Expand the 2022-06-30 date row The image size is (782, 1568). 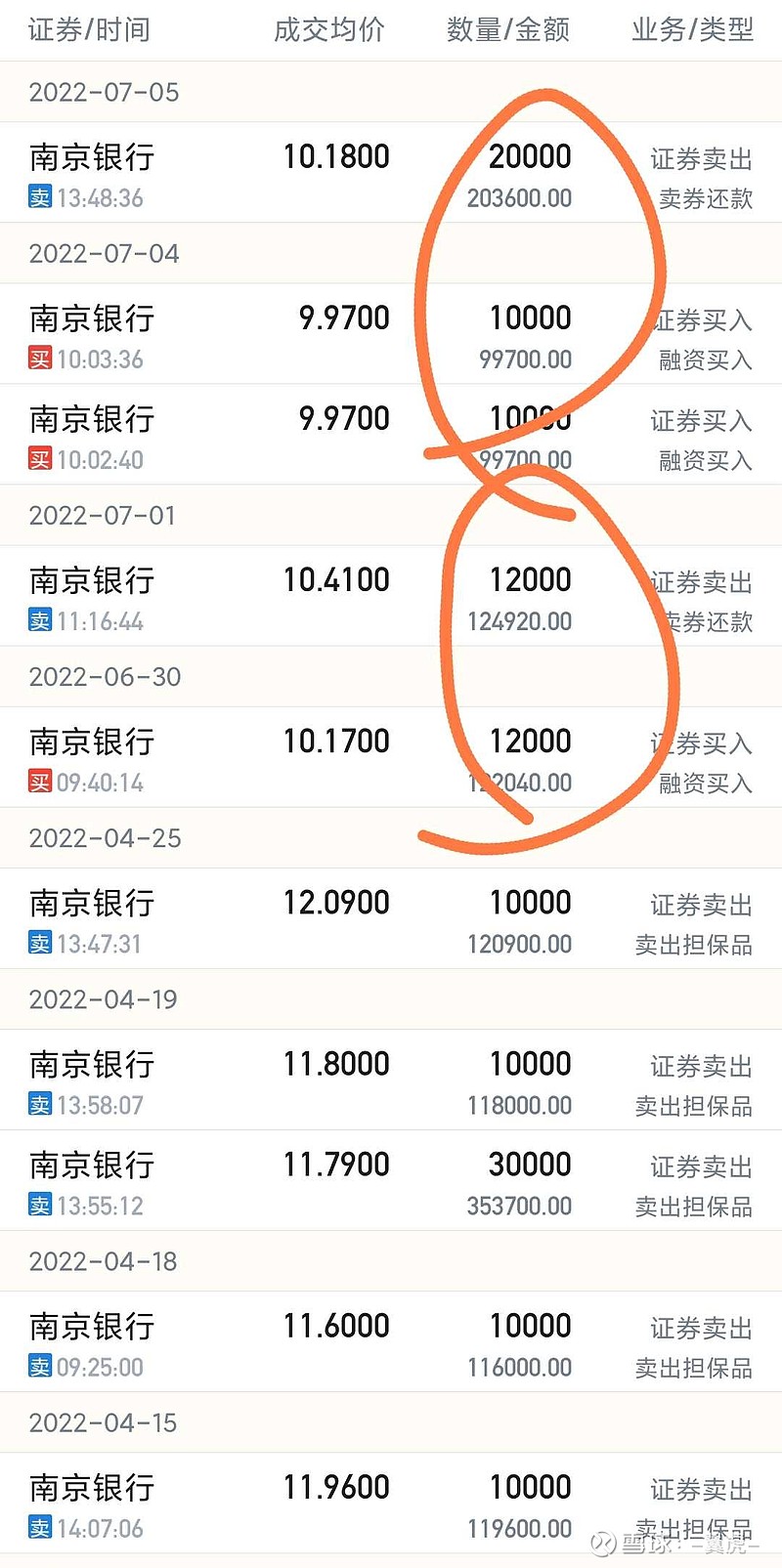coord(105,677)
